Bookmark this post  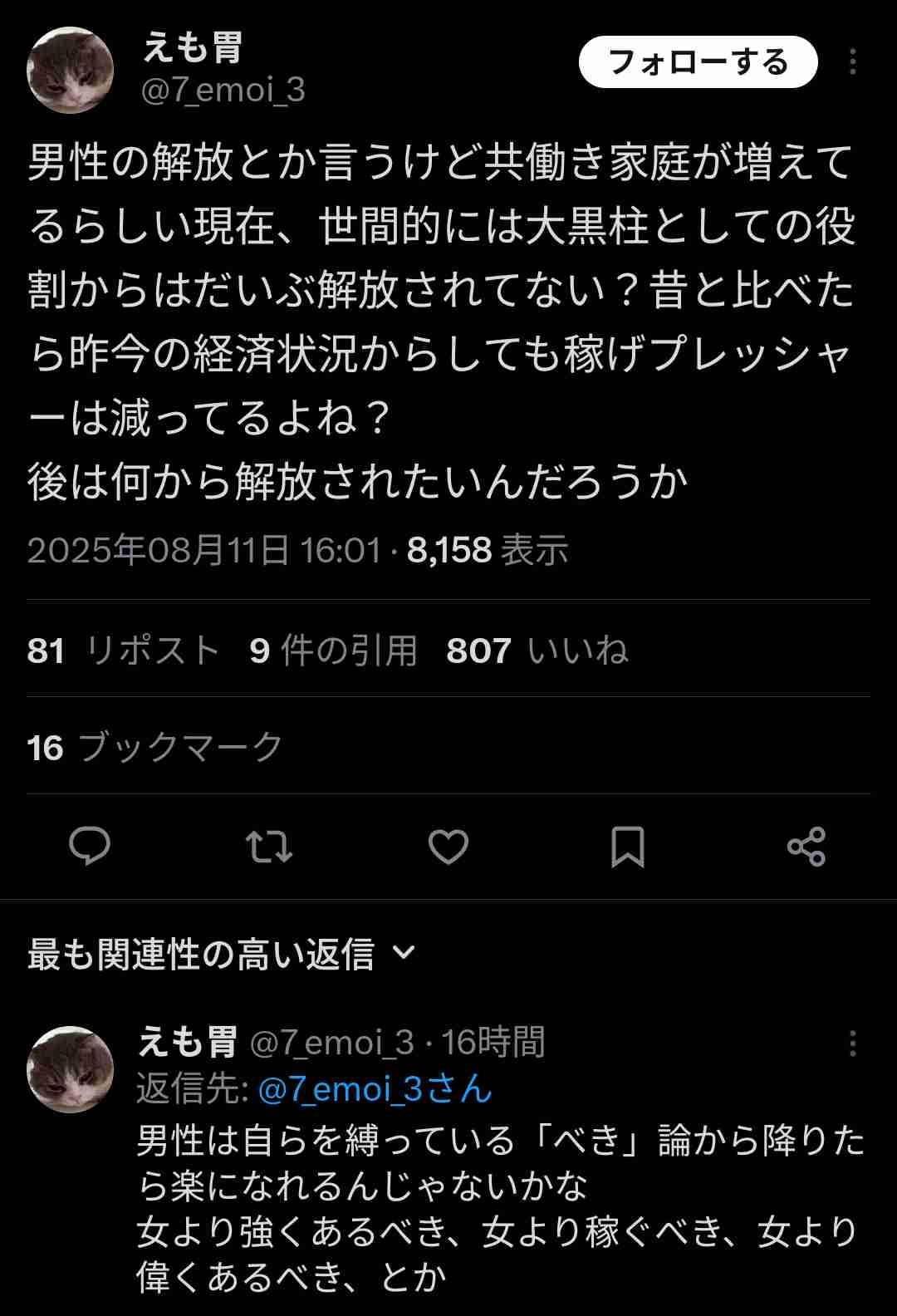pos(628,847)
